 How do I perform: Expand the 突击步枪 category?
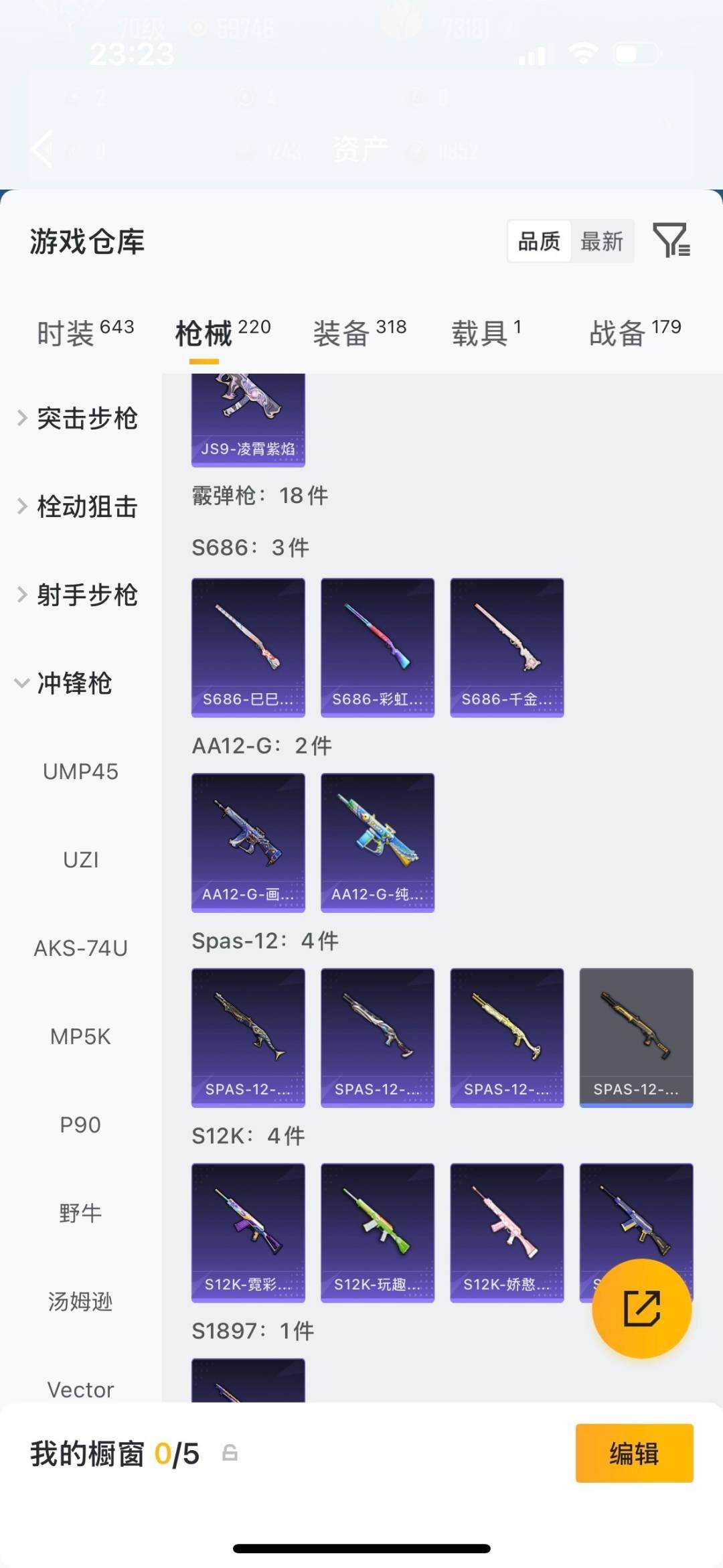pos(89,418)
